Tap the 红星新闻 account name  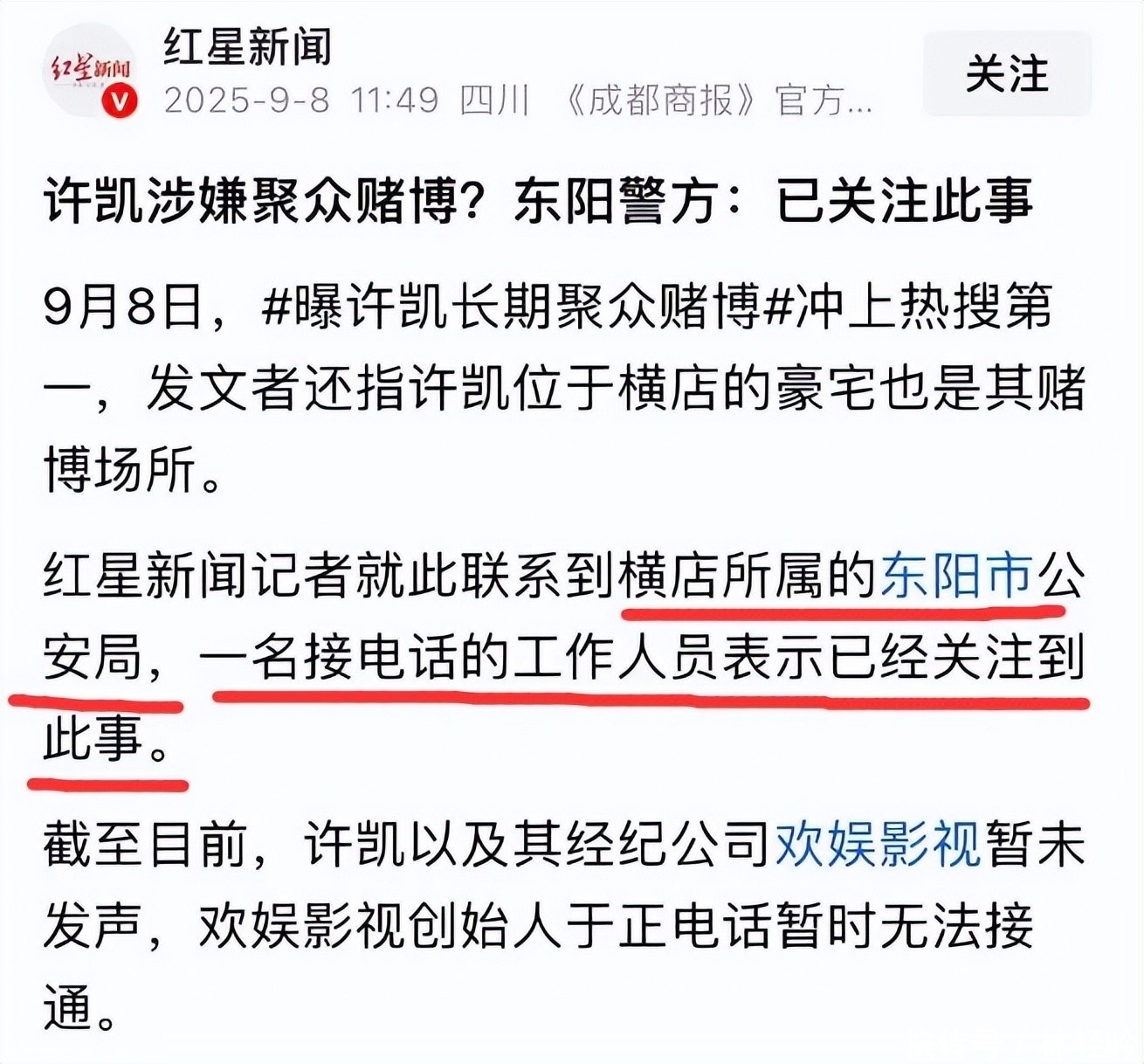click(x=248, y=46)
